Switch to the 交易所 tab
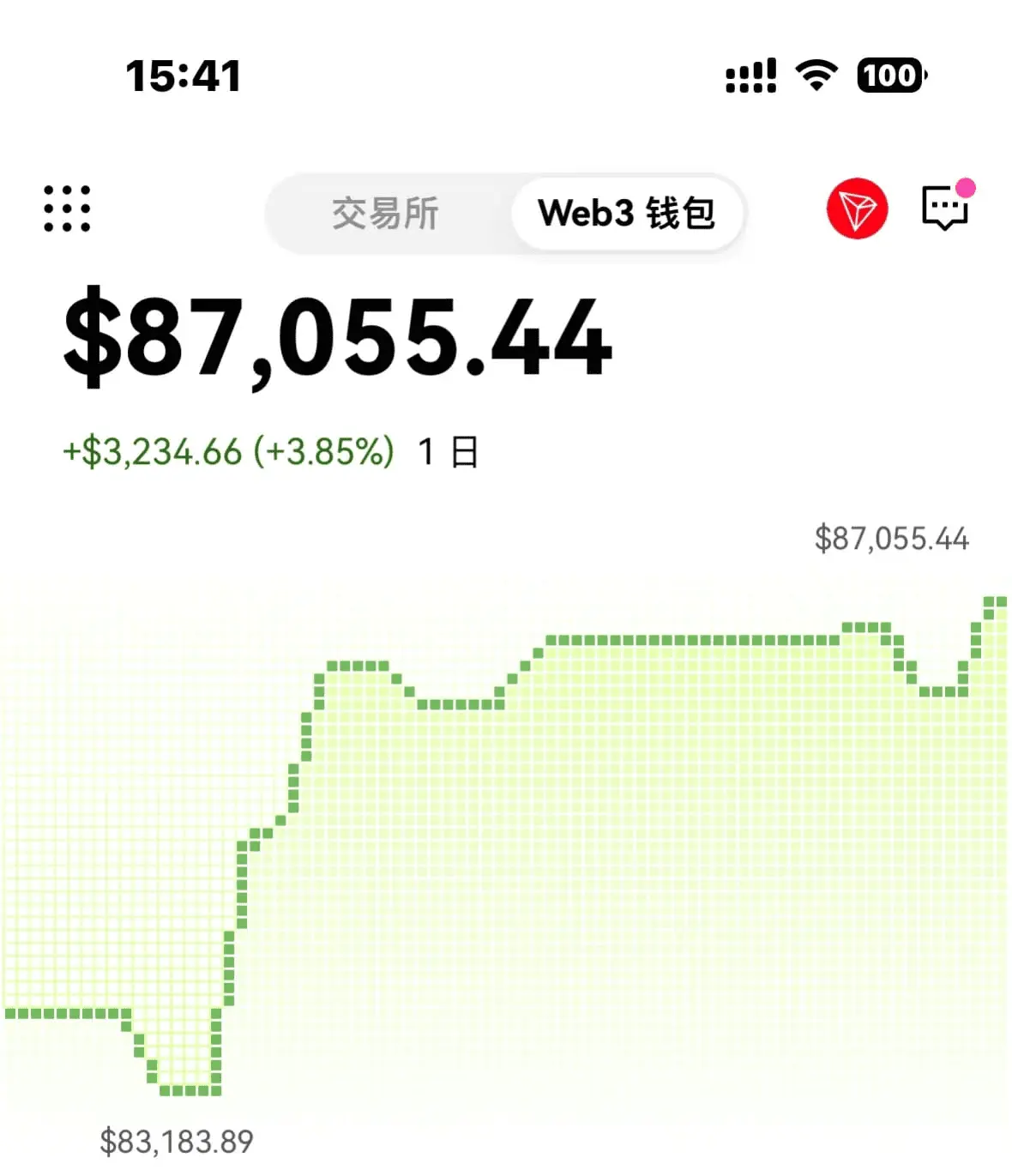Viewport: 1012px width, 1176px height. [x=385, y=213]
